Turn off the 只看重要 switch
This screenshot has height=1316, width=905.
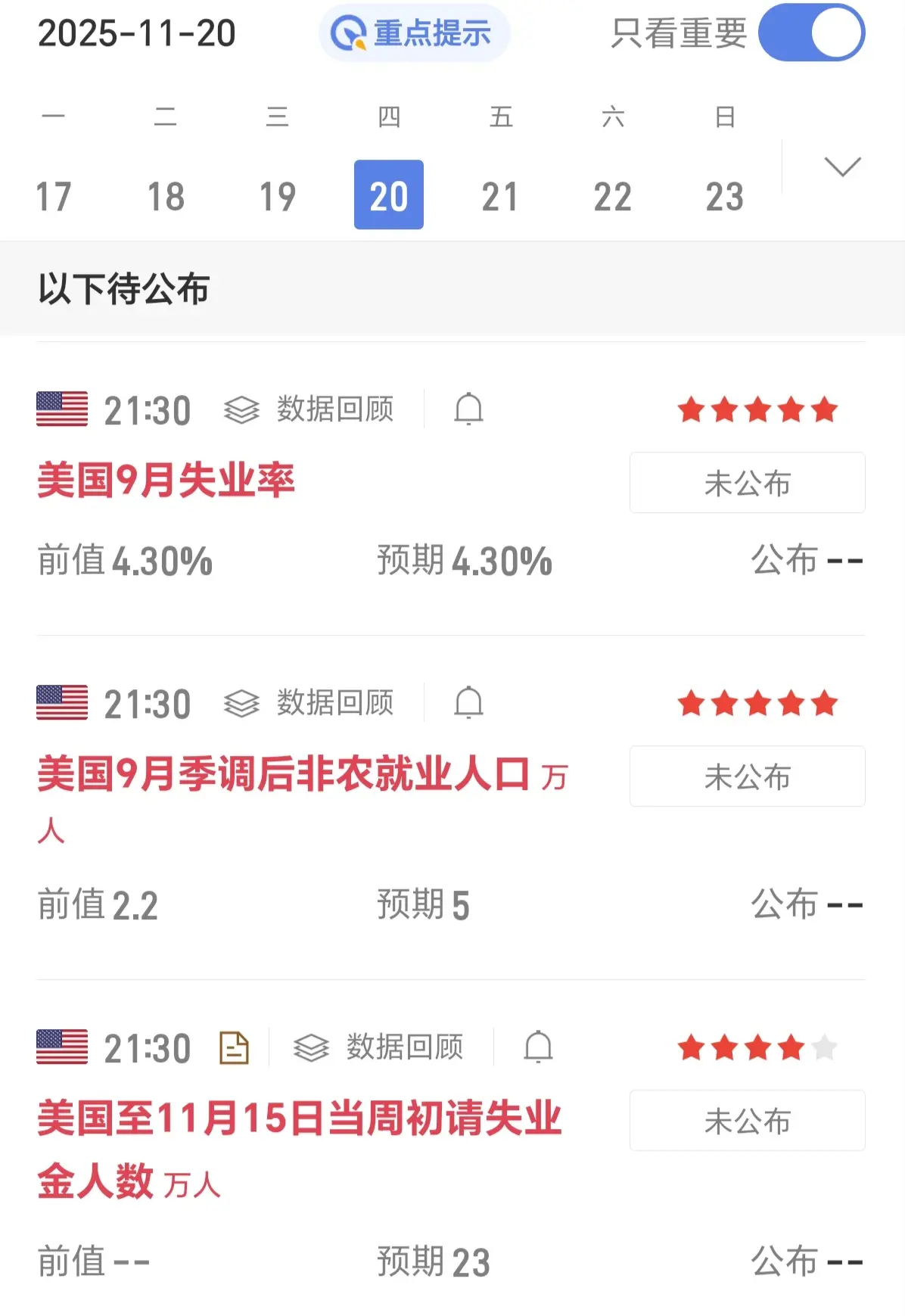[810, 33]
